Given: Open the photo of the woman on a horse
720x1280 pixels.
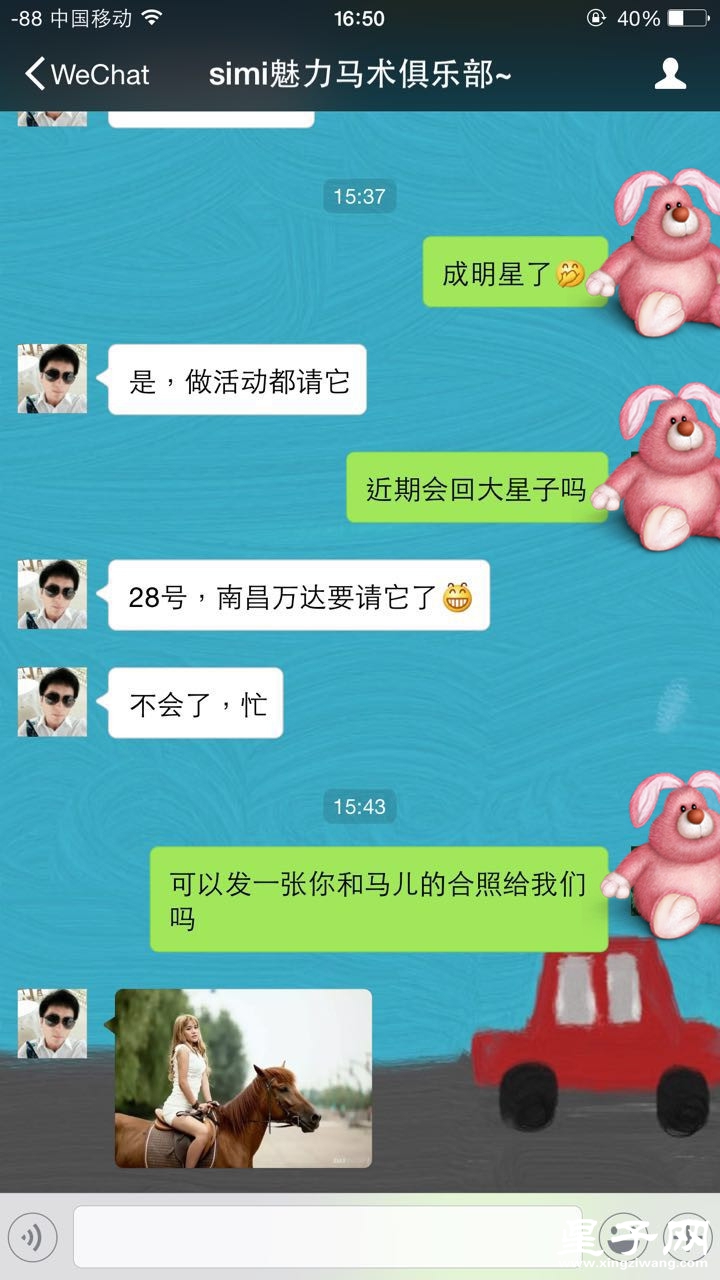Looking at the screenshot, I should [243, 1078].
